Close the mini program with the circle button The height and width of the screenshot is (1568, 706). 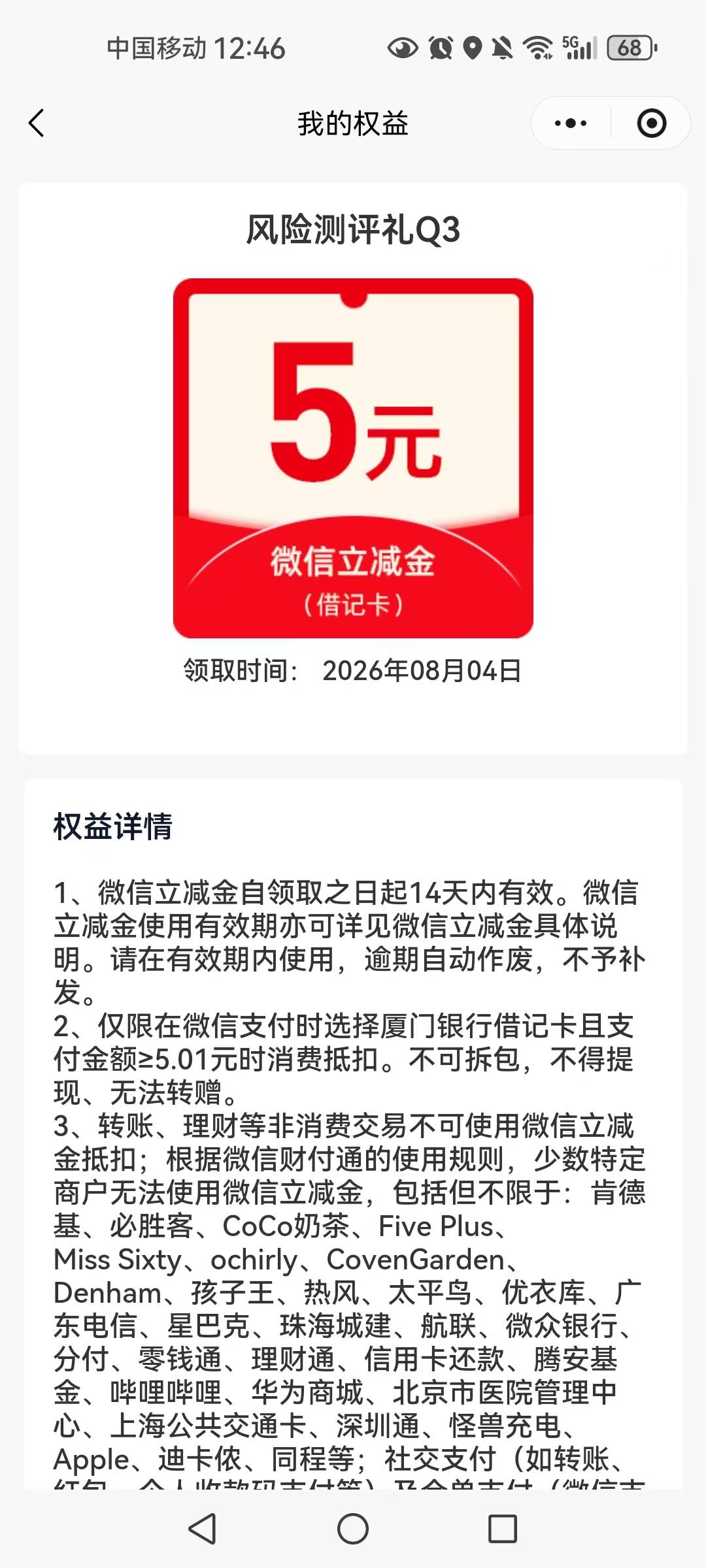(x=652, y=123)
